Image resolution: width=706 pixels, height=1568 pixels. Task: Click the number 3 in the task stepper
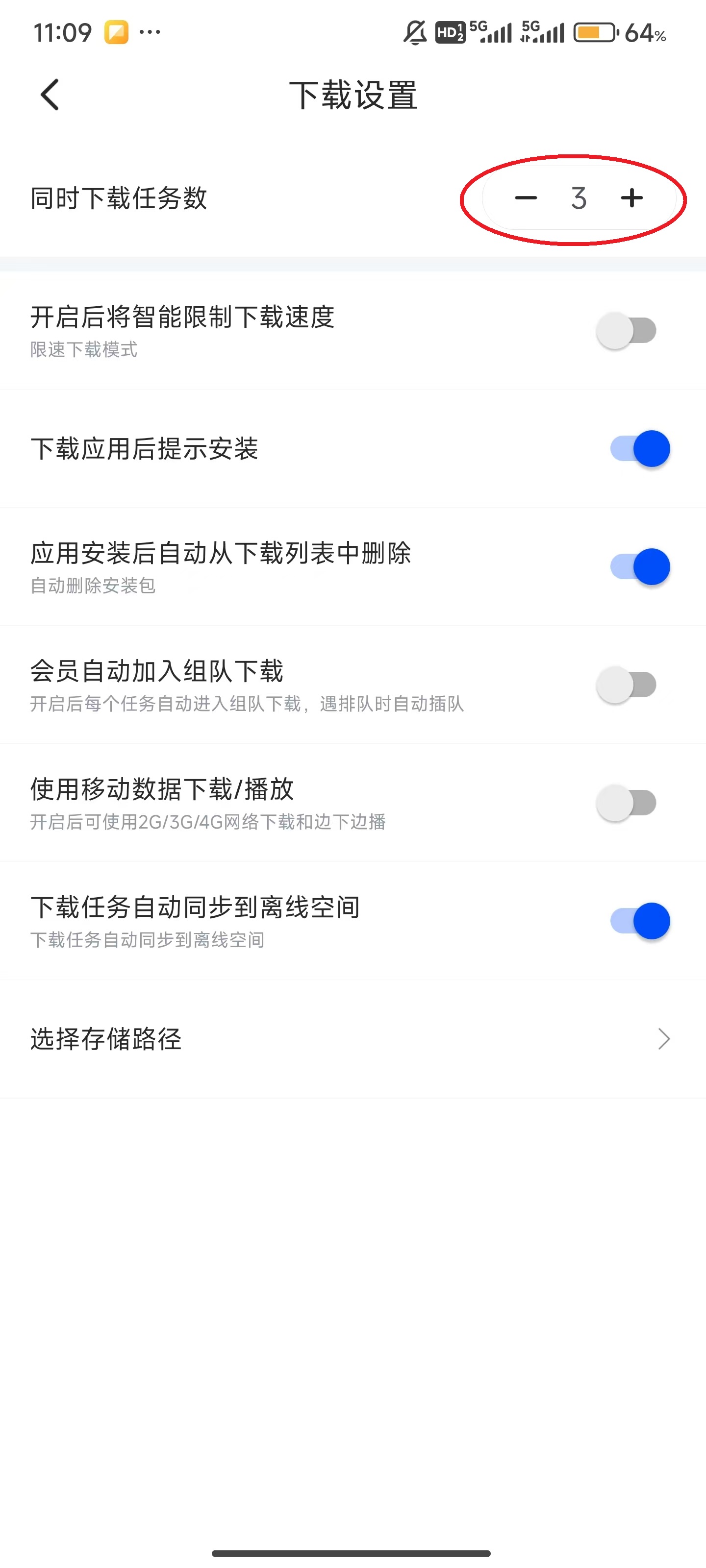pyautogui.click(x=578, y=198)
